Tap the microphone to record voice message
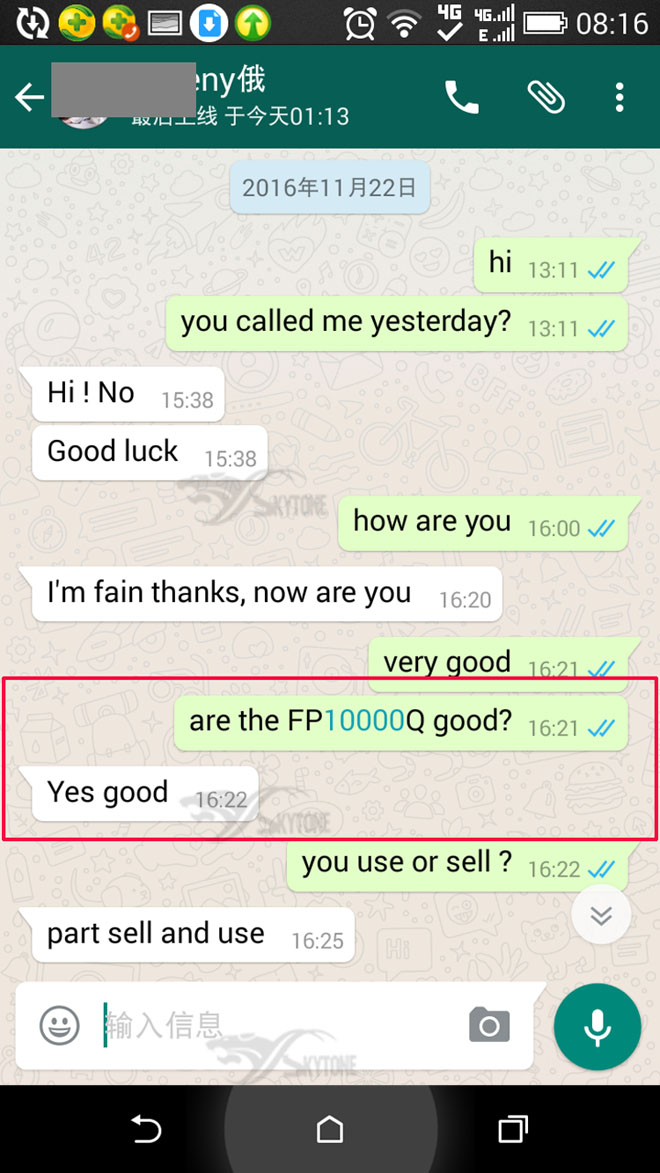The image size is (660, 1173). point(597,1027)
